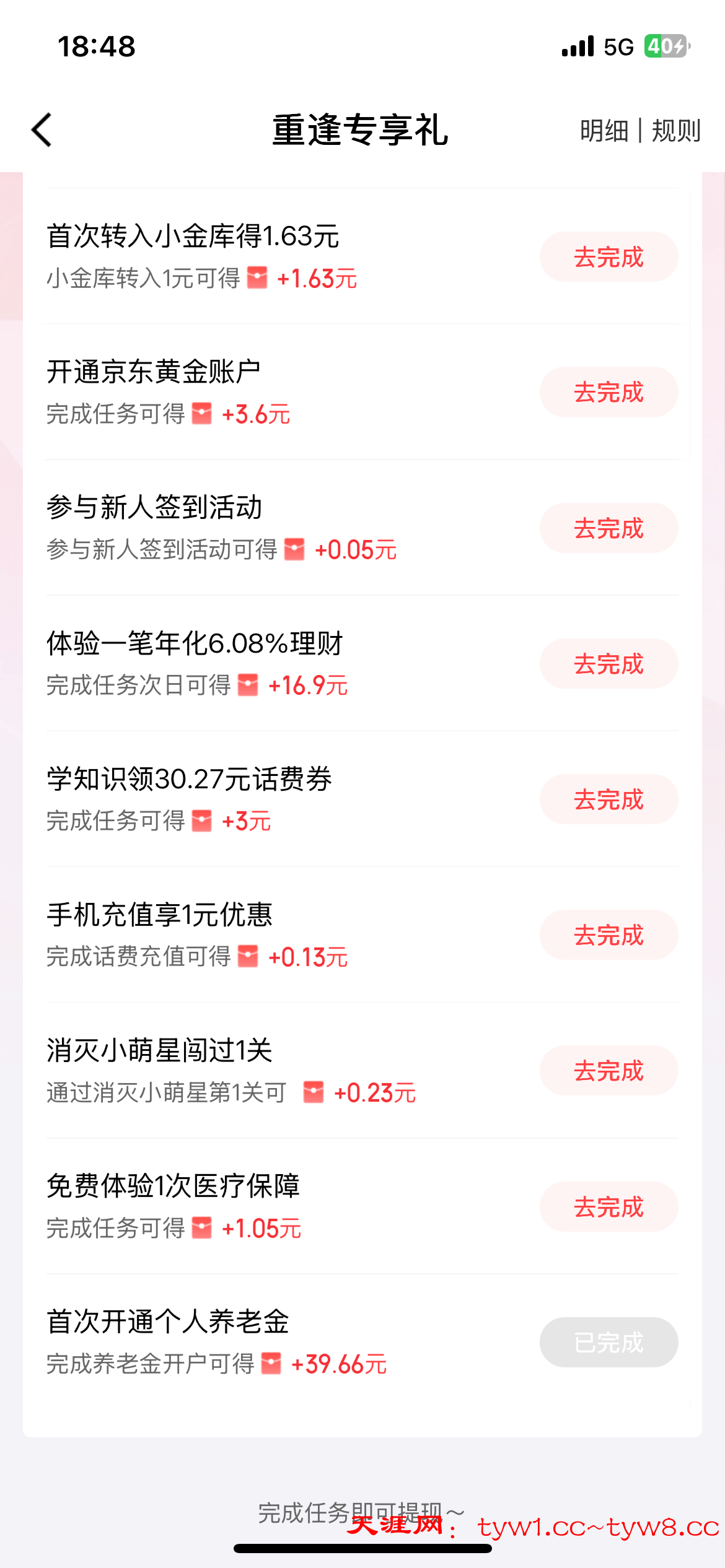
Task: Start the 消灭小萌星闯过1关 task
Action: point(609,1071)
